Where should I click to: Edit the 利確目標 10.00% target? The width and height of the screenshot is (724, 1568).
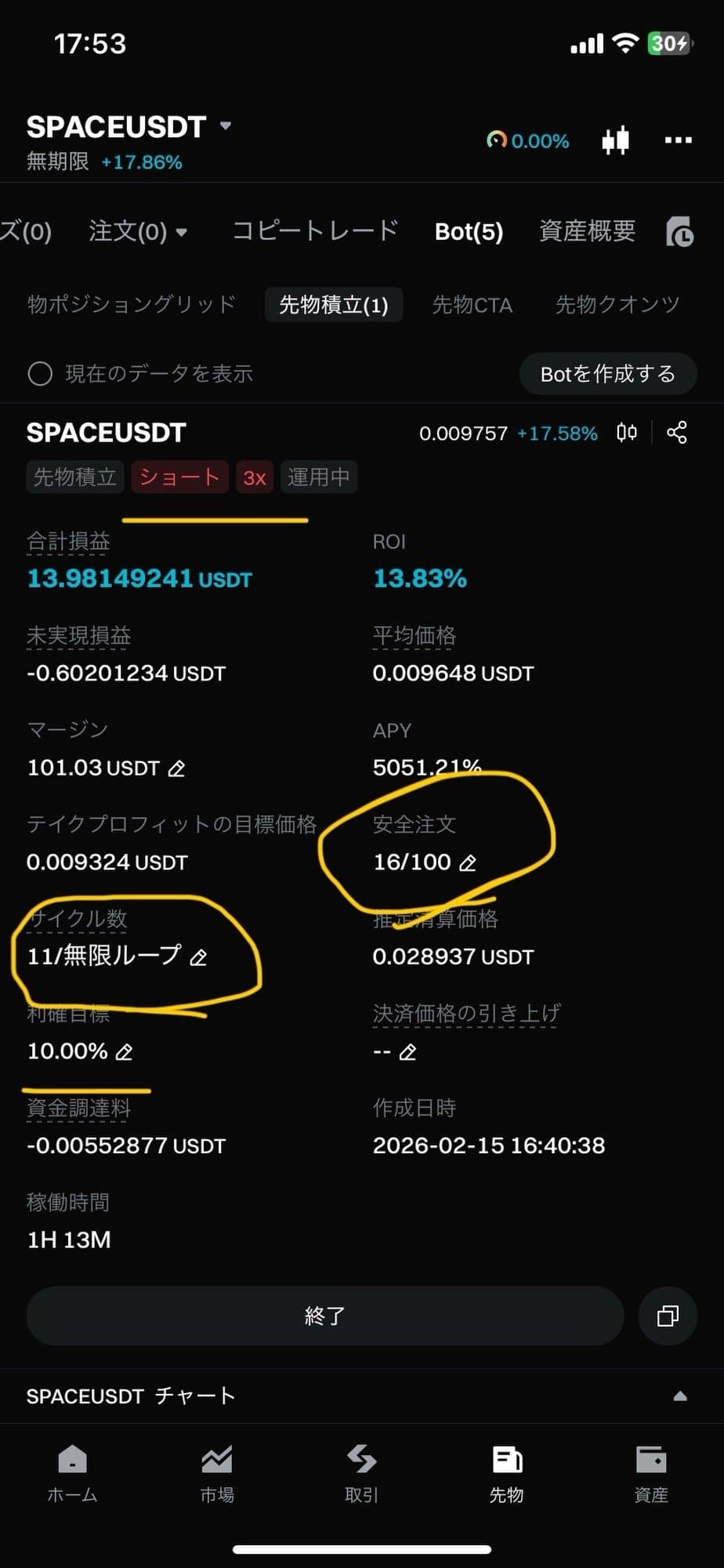124,1052
